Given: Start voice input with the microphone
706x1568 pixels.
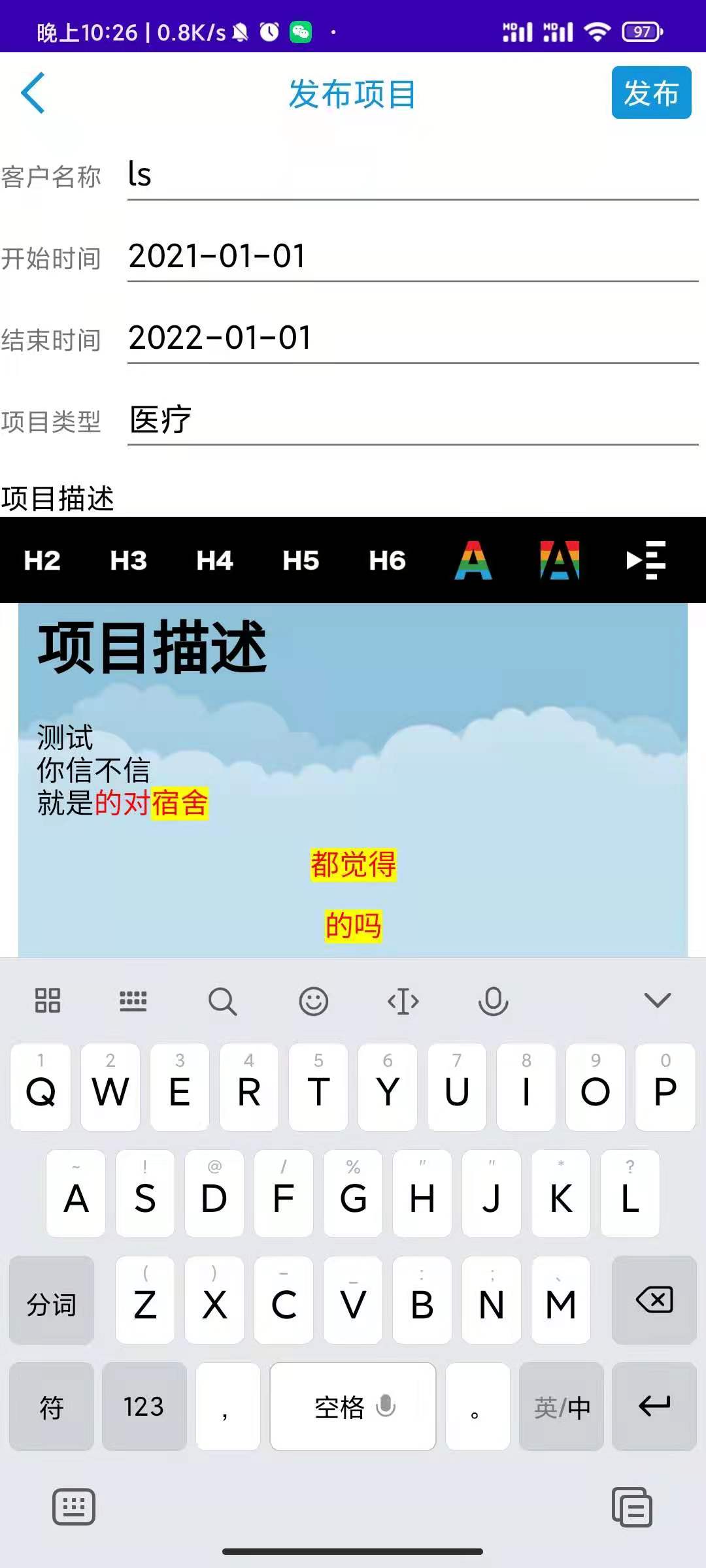Looking at the screenshot, I should [x=493, y=1001].
